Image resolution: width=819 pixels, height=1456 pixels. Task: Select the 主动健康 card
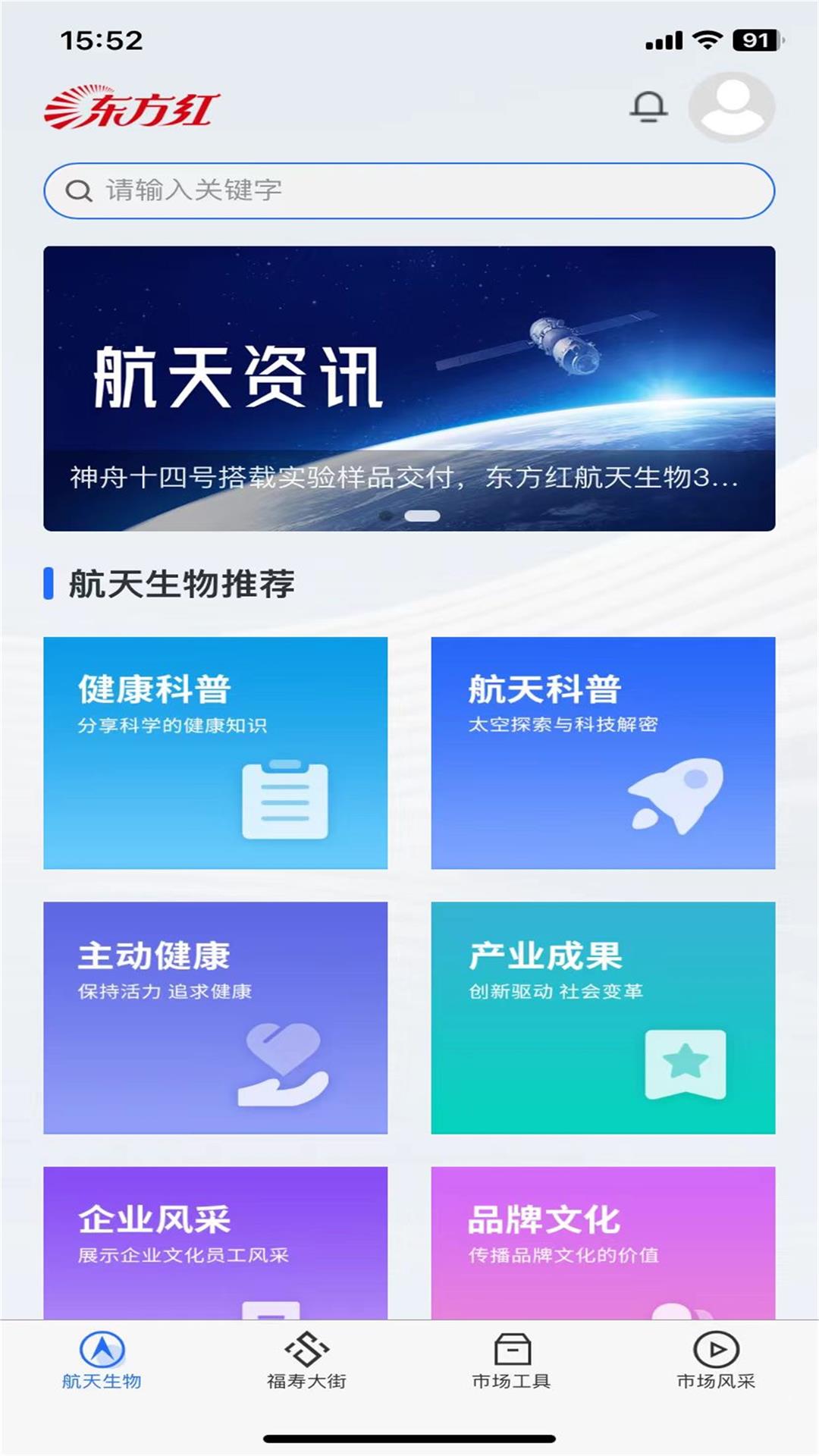(215, 1017)
